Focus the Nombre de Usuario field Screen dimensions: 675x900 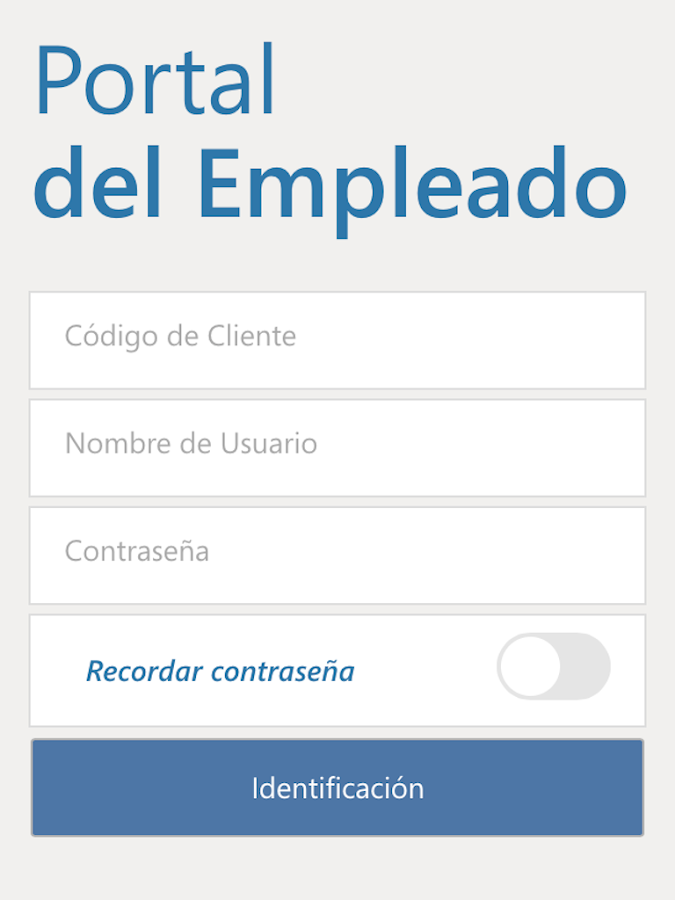point(337,447)
